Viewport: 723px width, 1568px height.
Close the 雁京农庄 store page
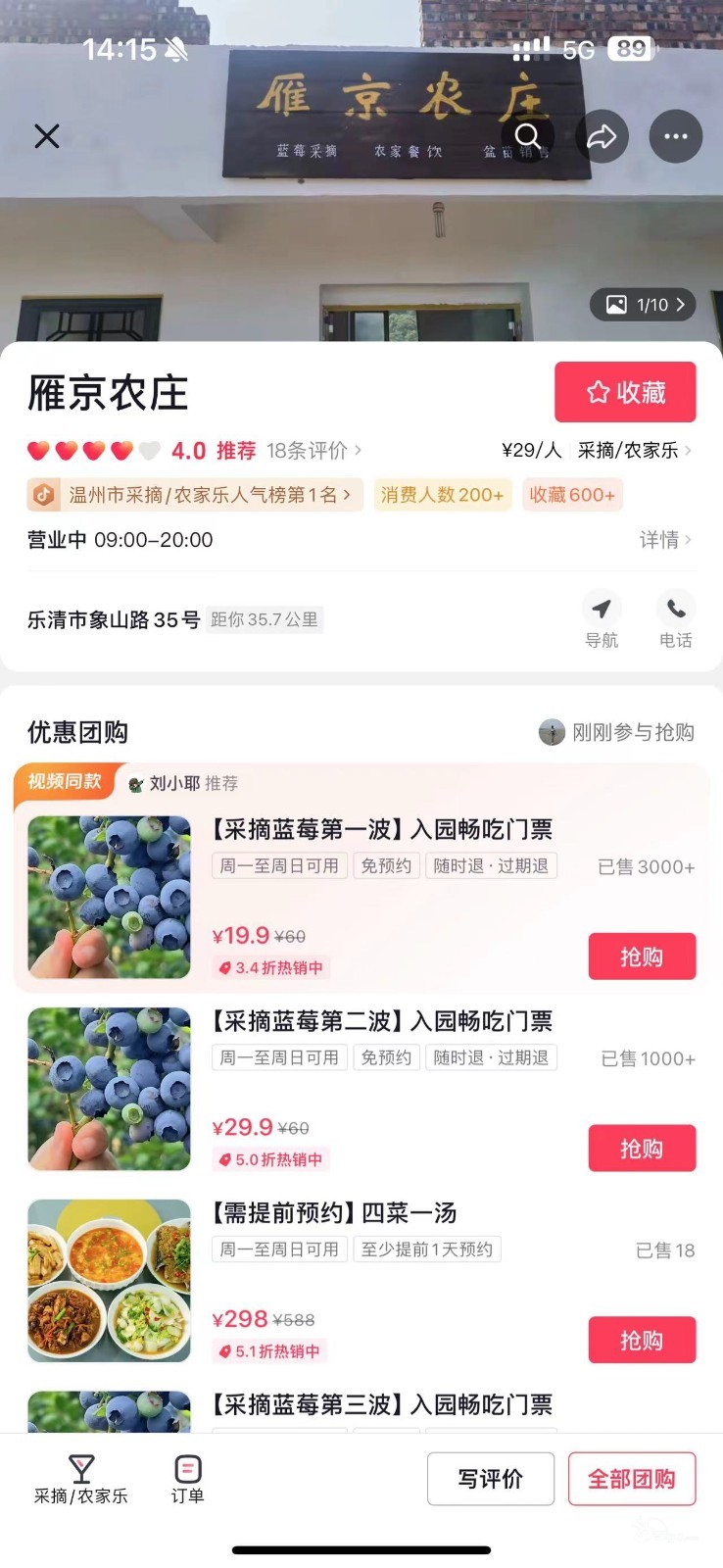point(47,136)
